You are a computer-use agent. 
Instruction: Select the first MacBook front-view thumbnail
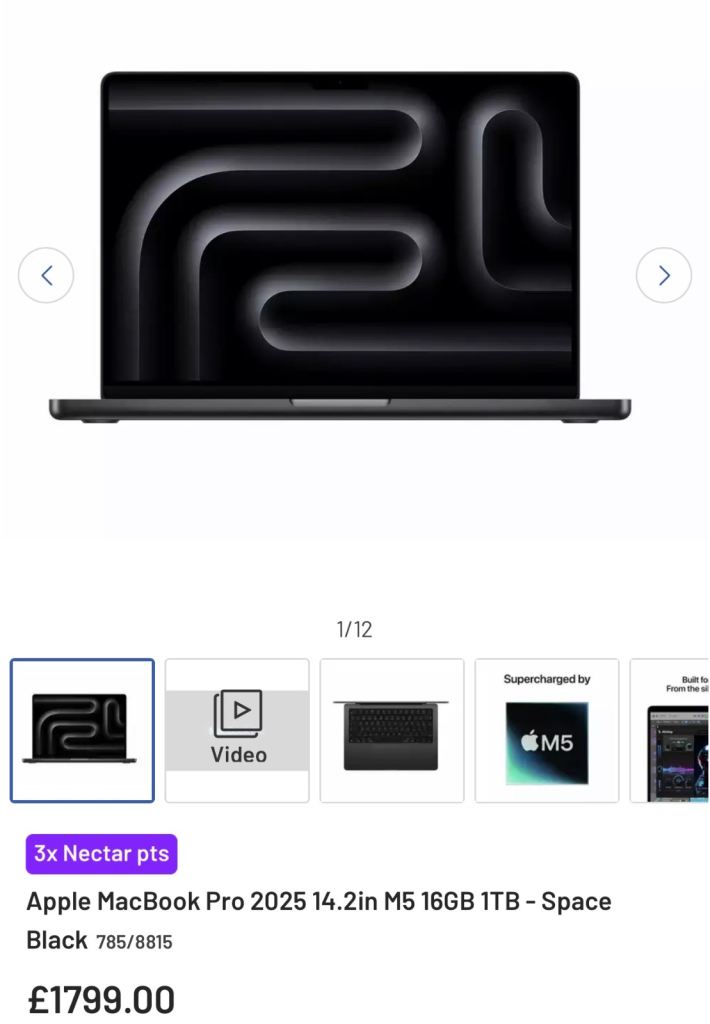tap(82, 730)
